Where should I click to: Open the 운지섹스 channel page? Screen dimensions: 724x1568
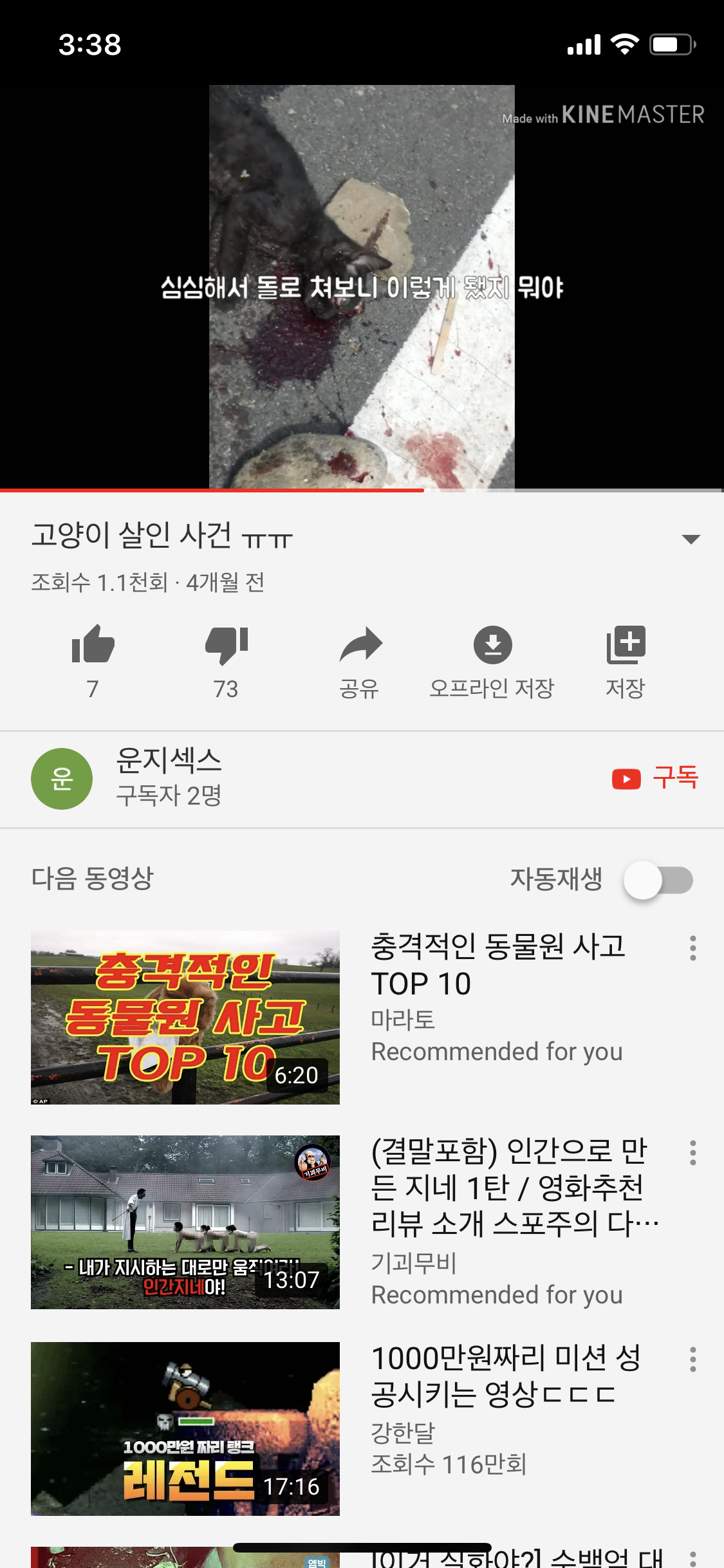pyautogui.click(x=169, y=778)
